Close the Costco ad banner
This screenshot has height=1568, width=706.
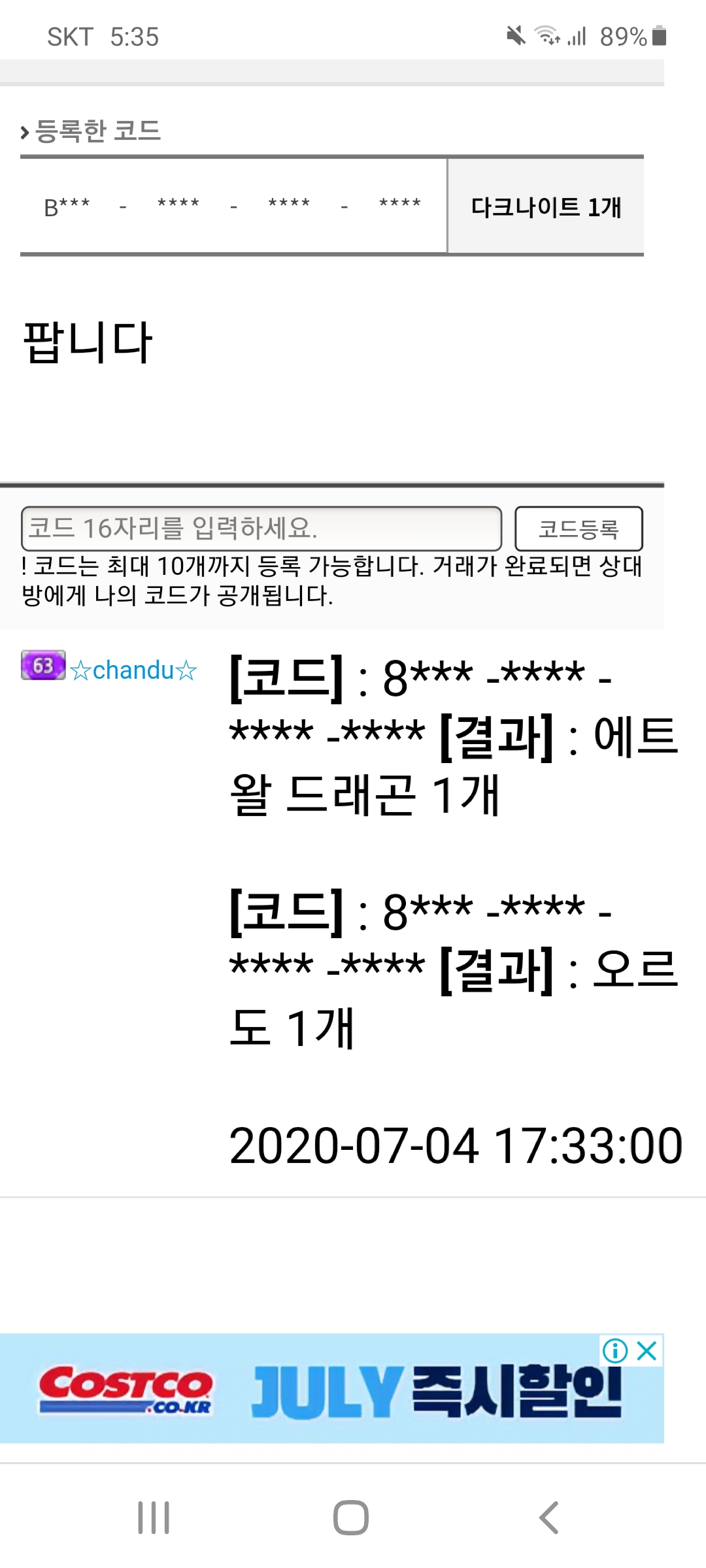point(647,1350)
